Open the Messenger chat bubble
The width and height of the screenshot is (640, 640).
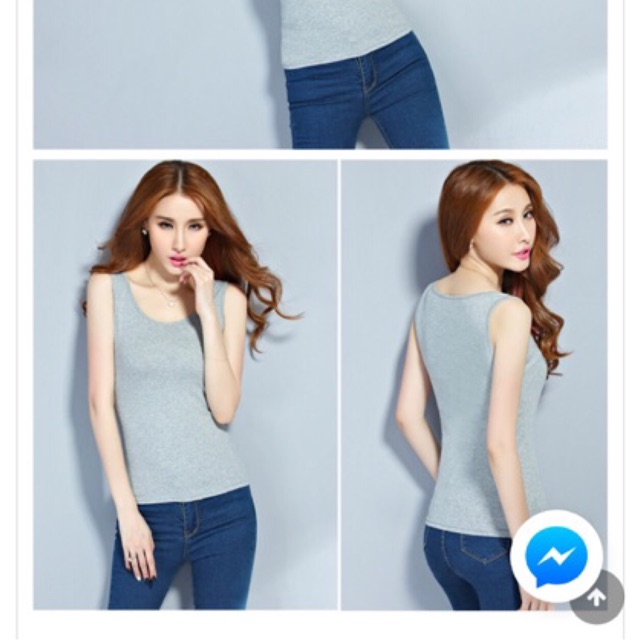point(556,556)
